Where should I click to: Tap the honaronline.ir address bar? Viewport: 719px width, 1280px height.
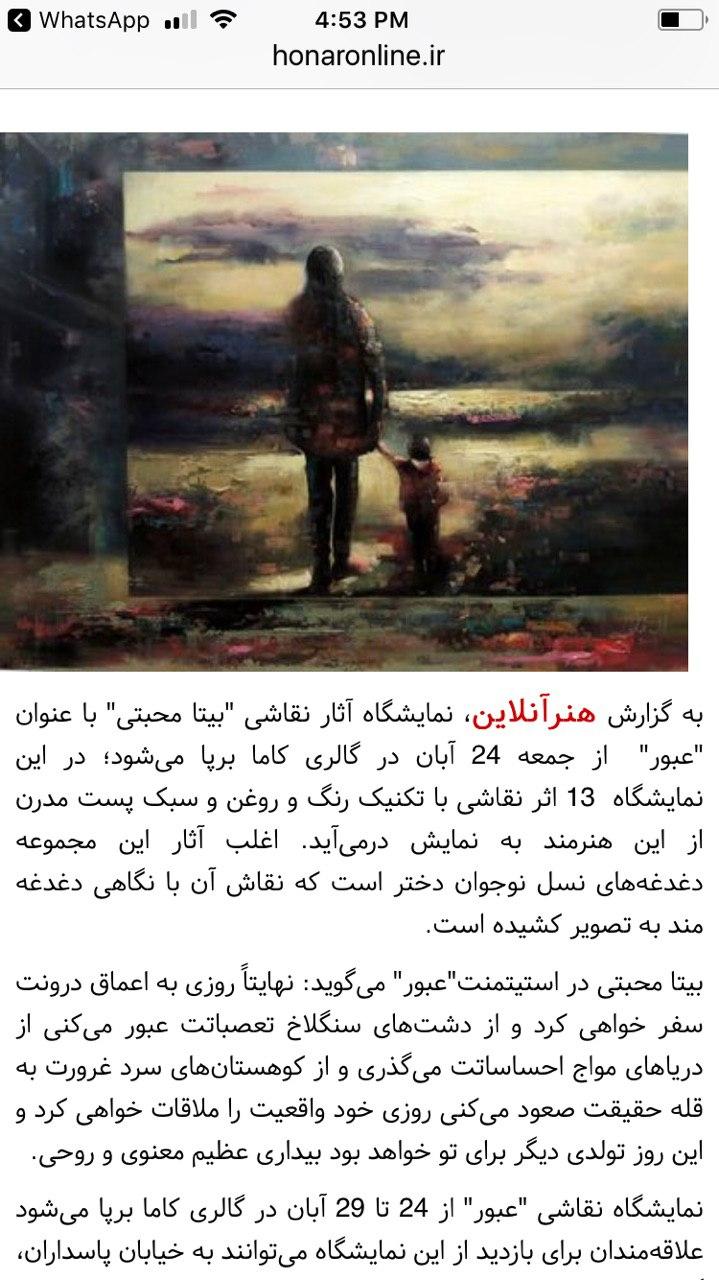click(x=358, y=56)
